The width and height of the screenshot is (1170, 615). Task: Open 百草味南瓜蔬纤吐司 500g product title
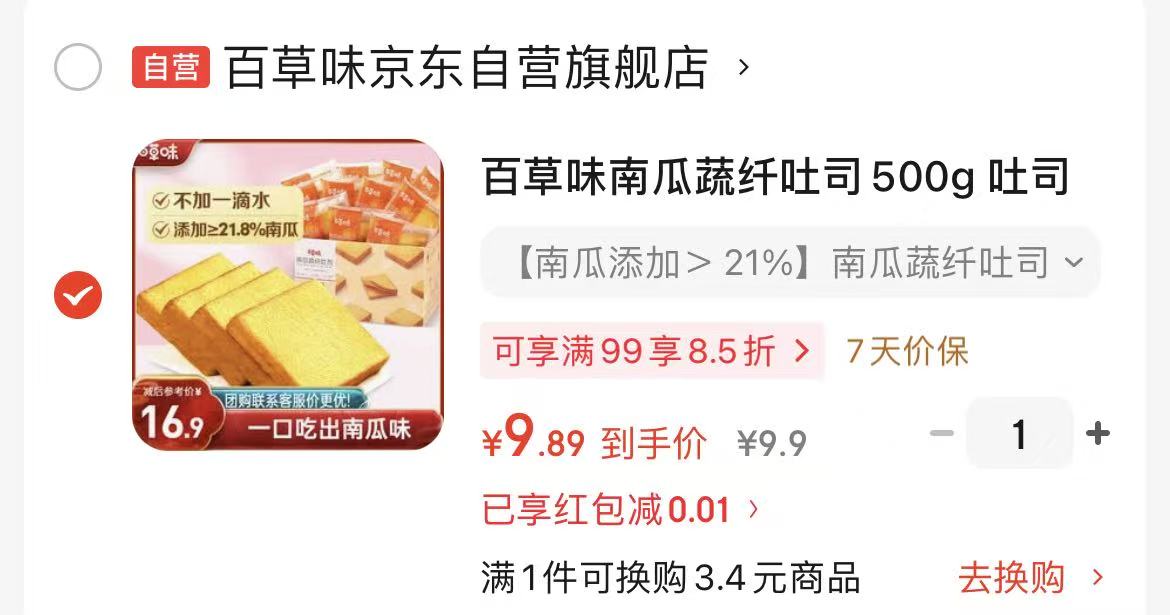776,178
